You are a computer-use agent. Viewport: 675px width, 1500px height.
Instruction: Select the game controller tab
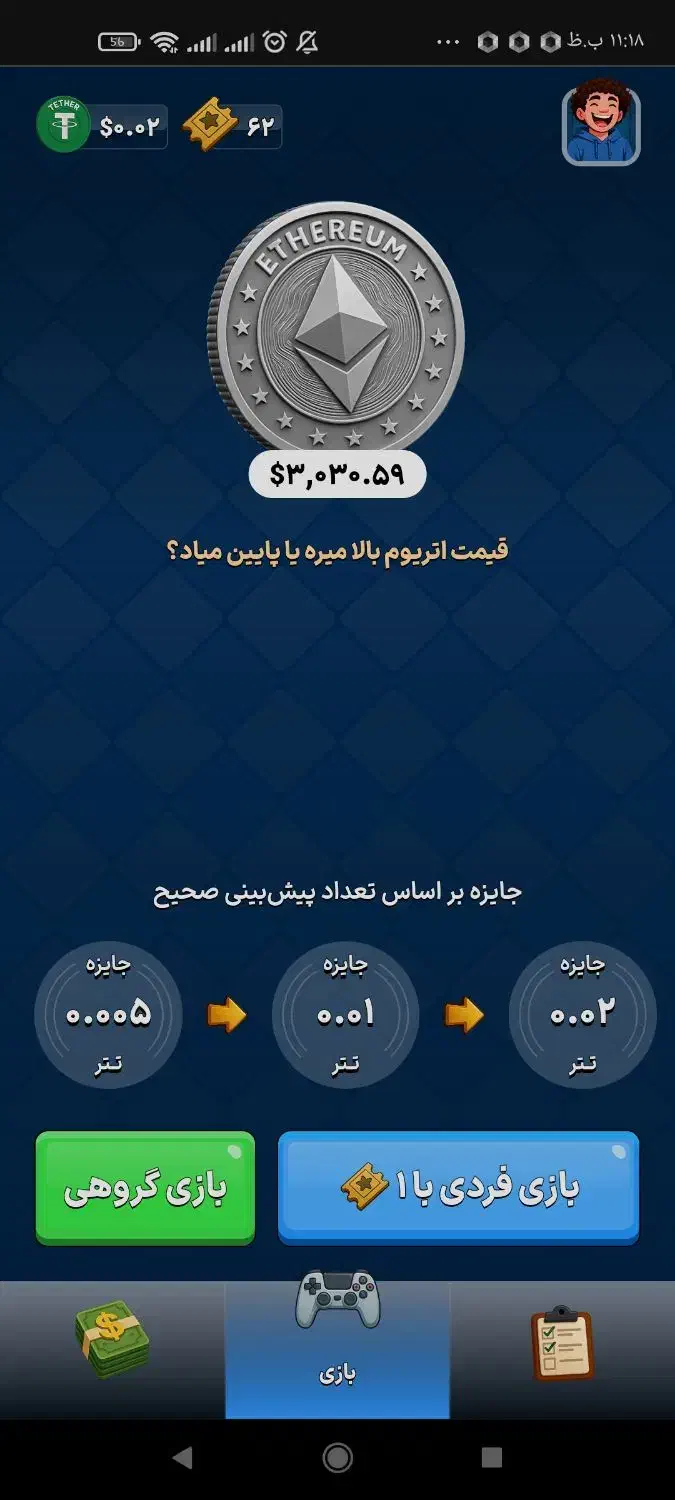337,1349
